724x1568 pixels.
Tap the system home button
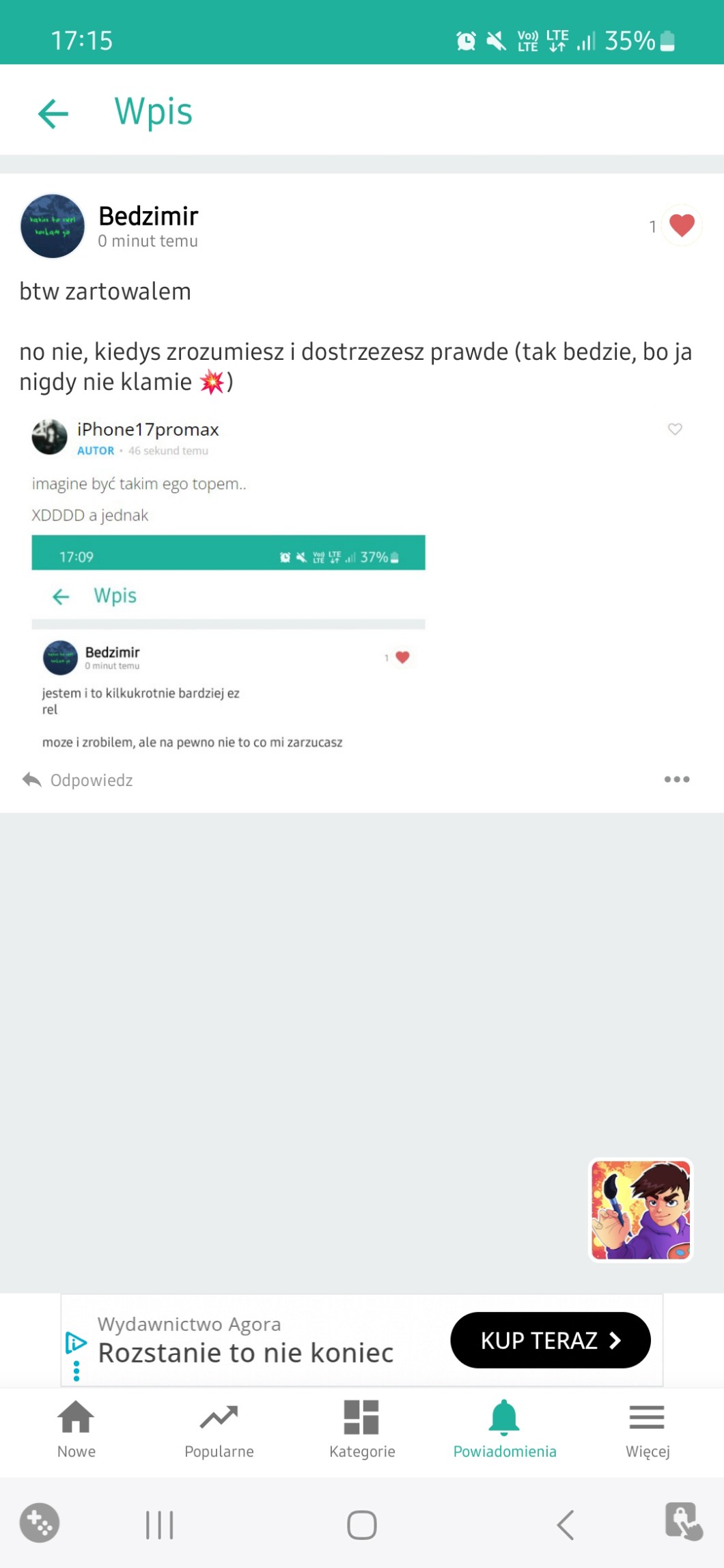(x=361, y=1524)
